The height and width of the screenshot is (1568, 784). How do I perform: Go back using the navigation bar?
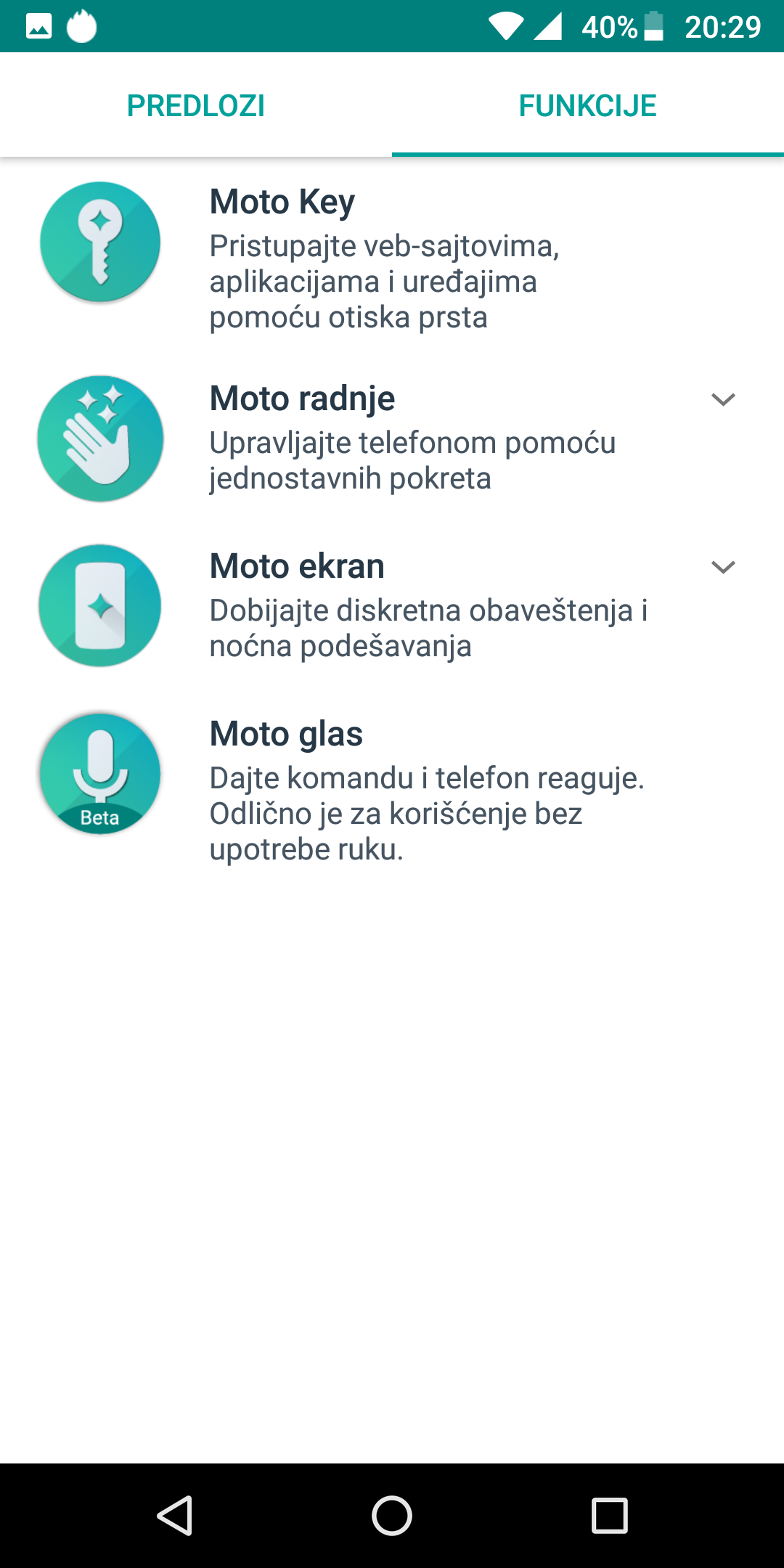click(x=175, y=1516)
